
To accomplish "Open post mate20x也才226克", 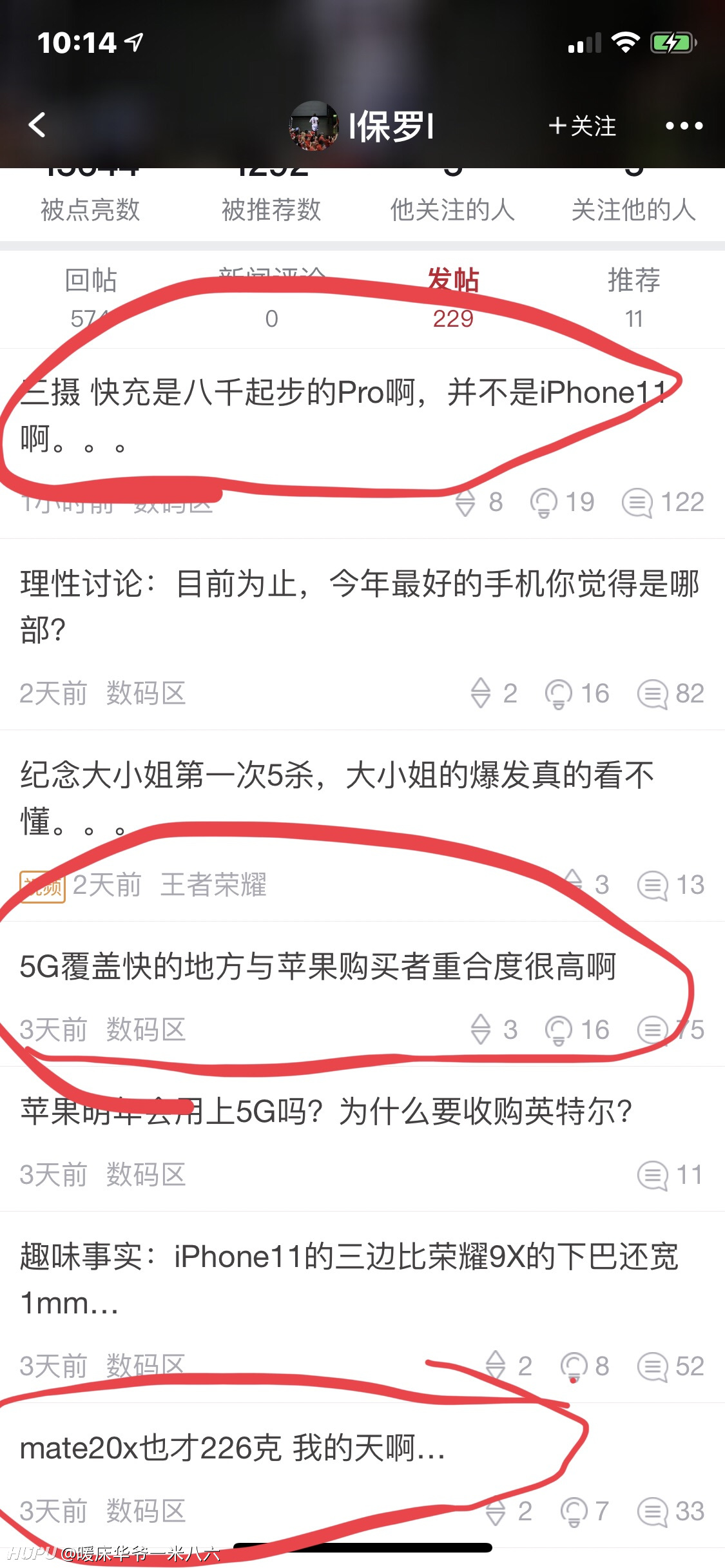I will point(362,1476).
